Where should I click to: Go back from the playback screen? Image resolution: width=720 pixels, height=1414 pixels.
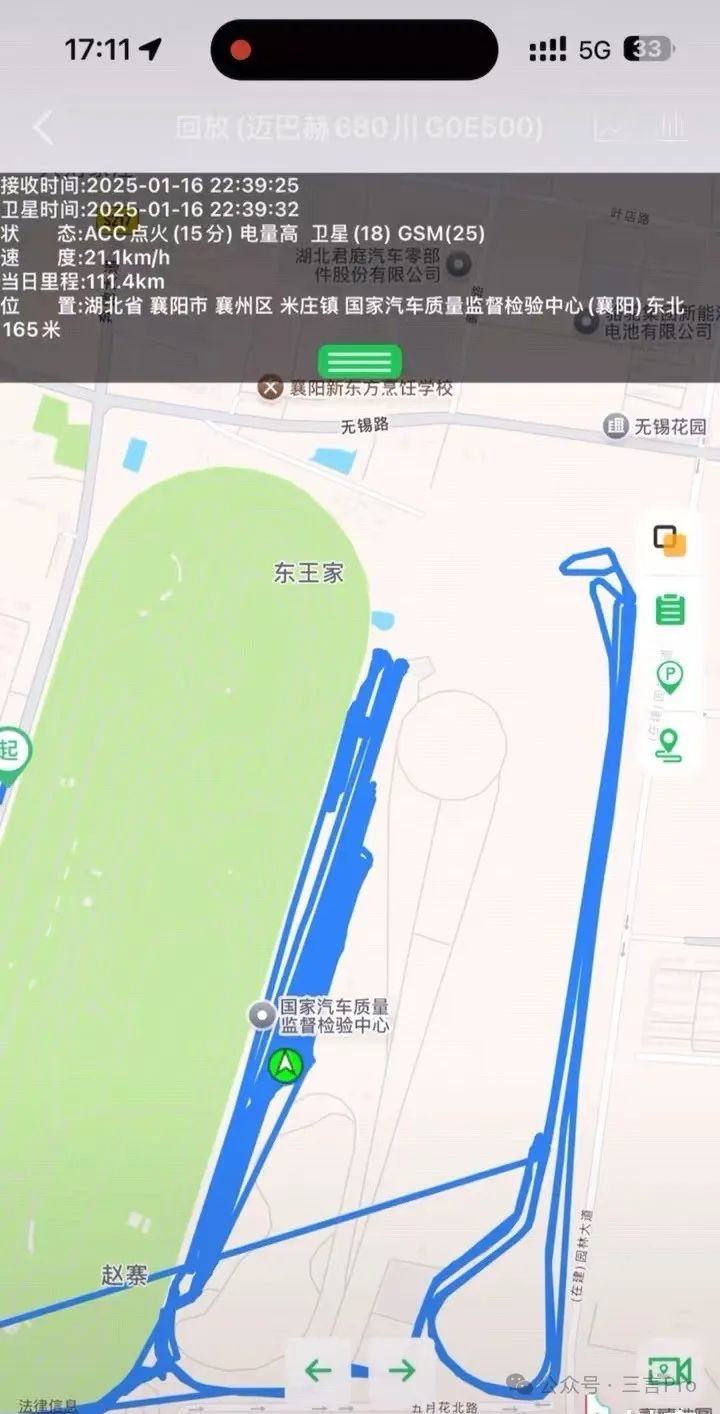tap(43, 128)
